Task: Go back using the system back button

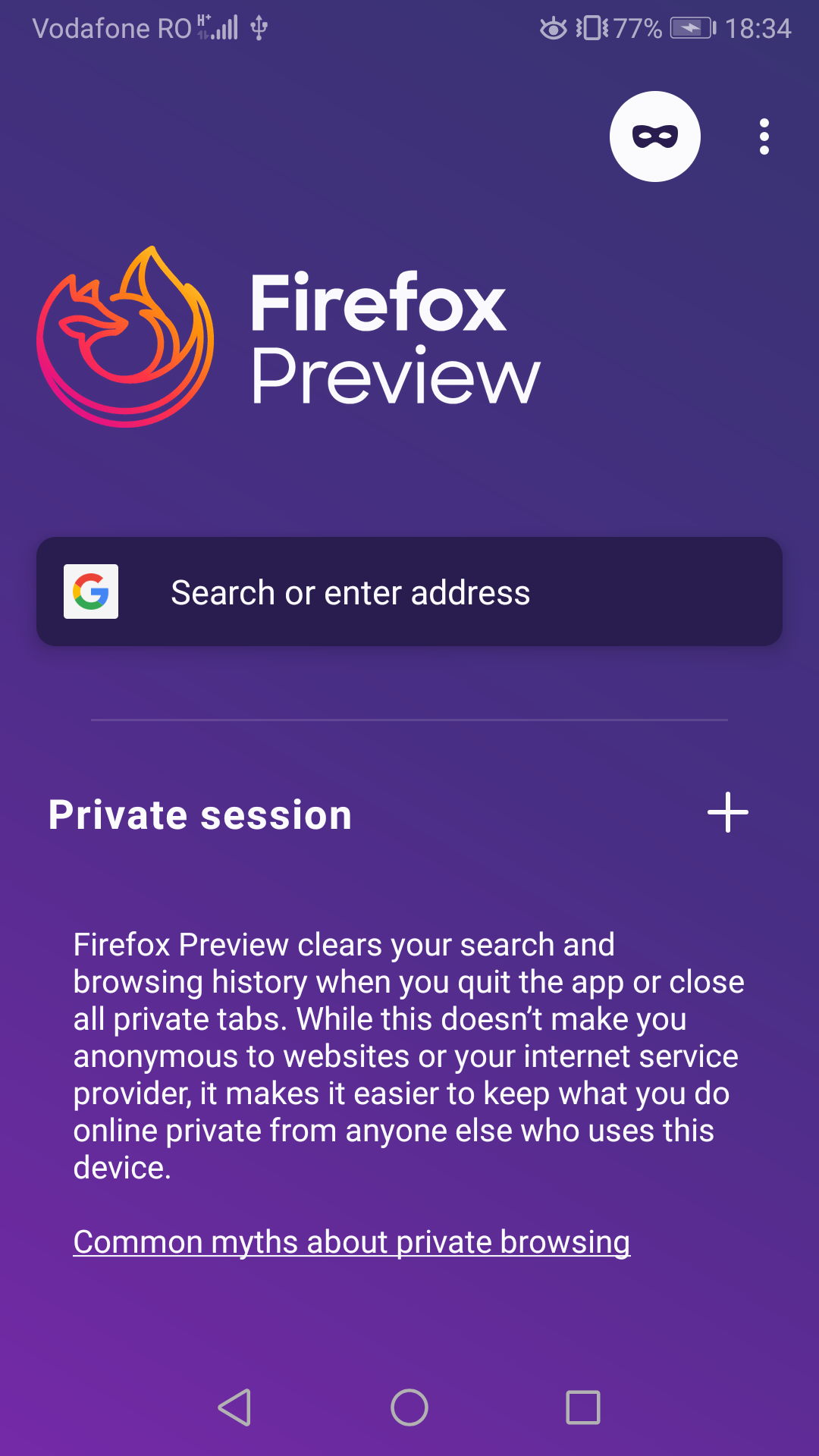Action: pos(235,1407)
